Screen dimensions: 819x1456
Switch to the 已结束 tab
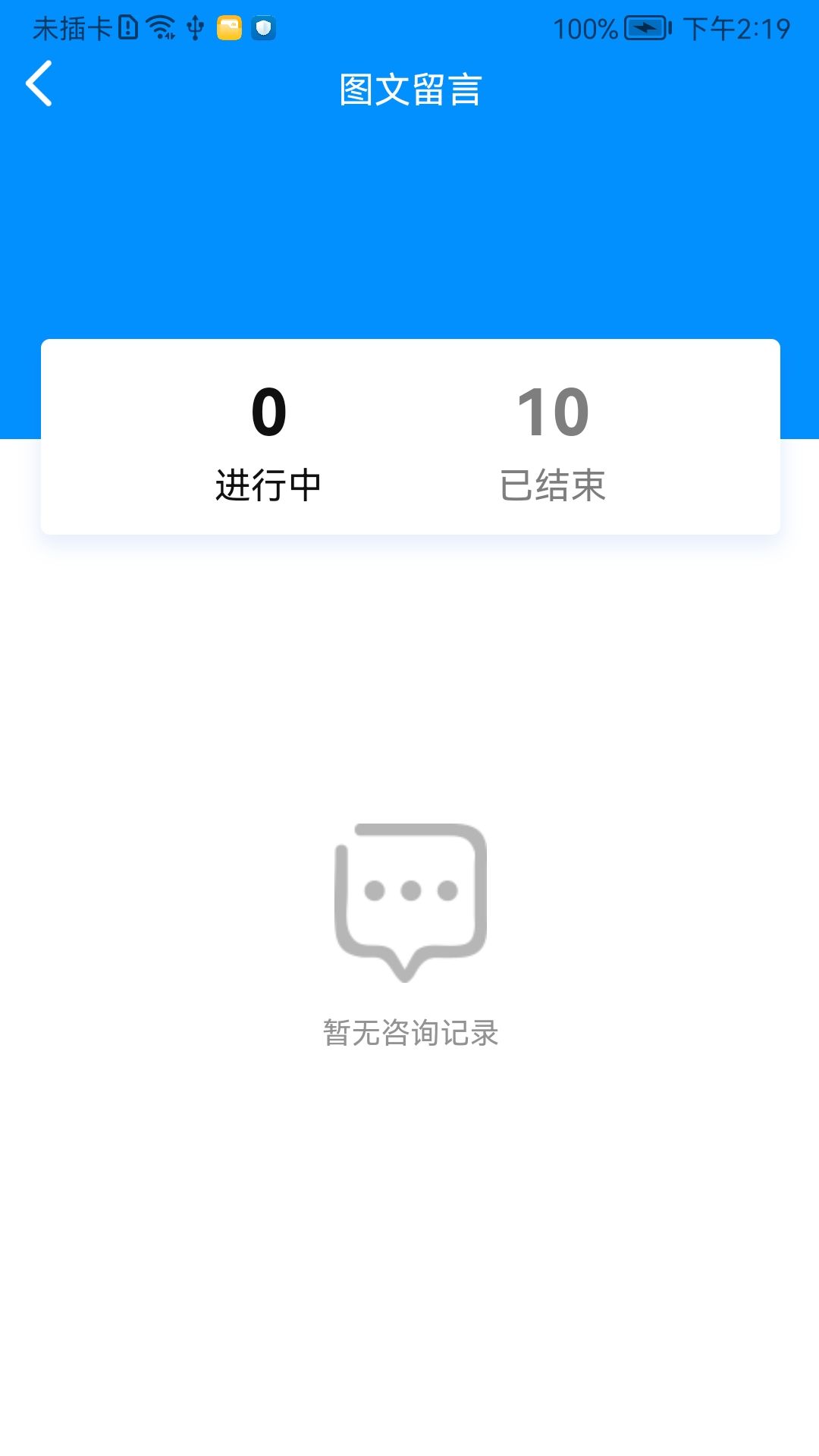click(553, 441)
